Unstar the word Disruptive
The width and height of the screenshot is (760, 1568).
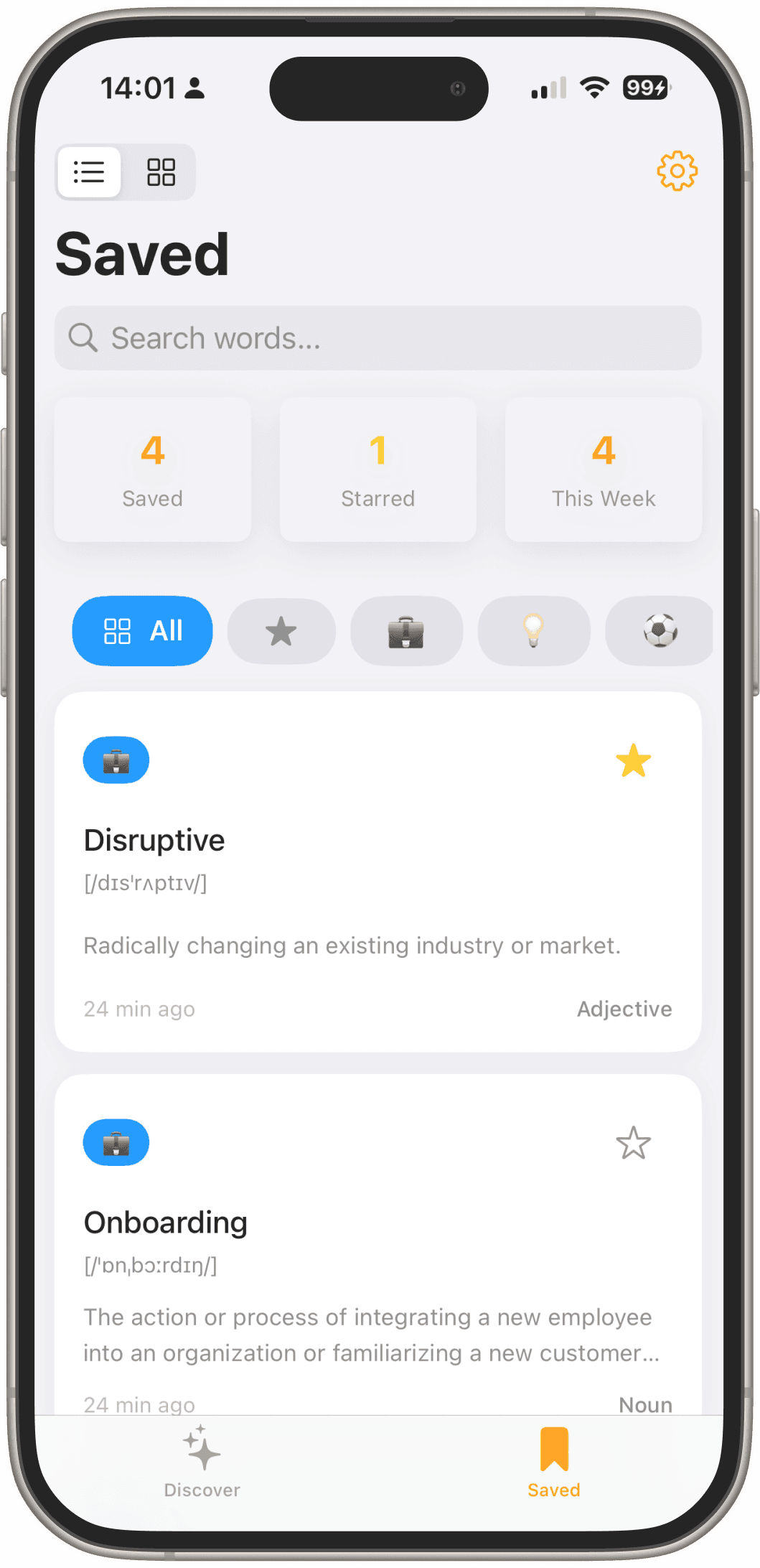pos(633,761)
